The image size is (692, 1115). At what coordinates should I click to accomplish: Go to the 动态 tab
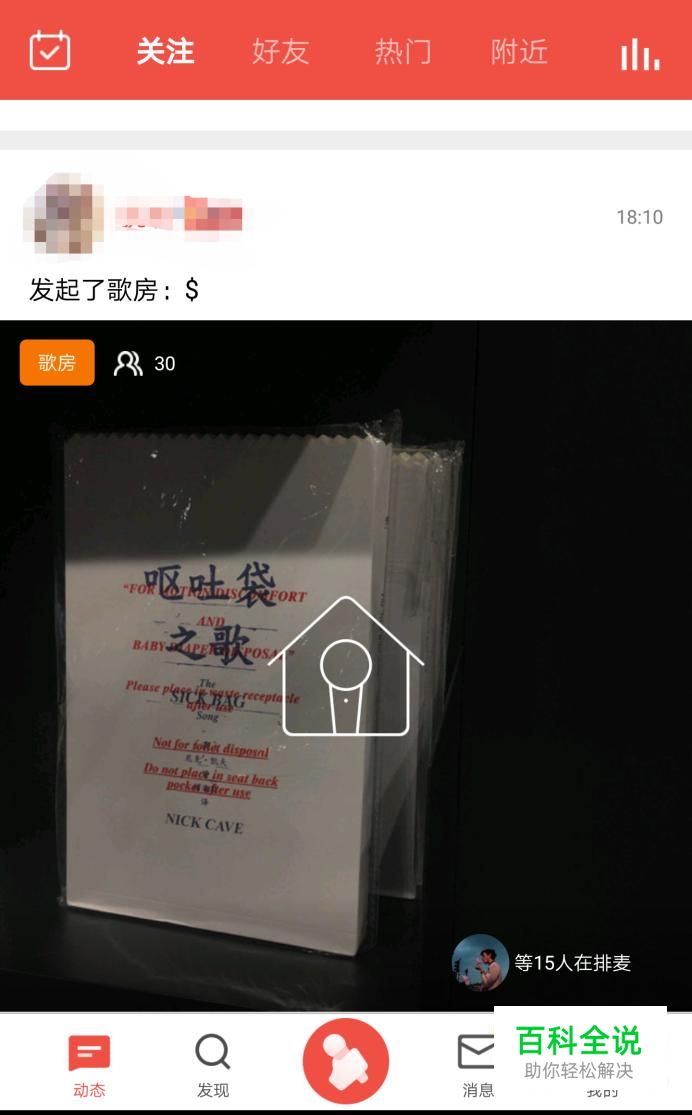pyautogui.click(x=89, y=1066)
